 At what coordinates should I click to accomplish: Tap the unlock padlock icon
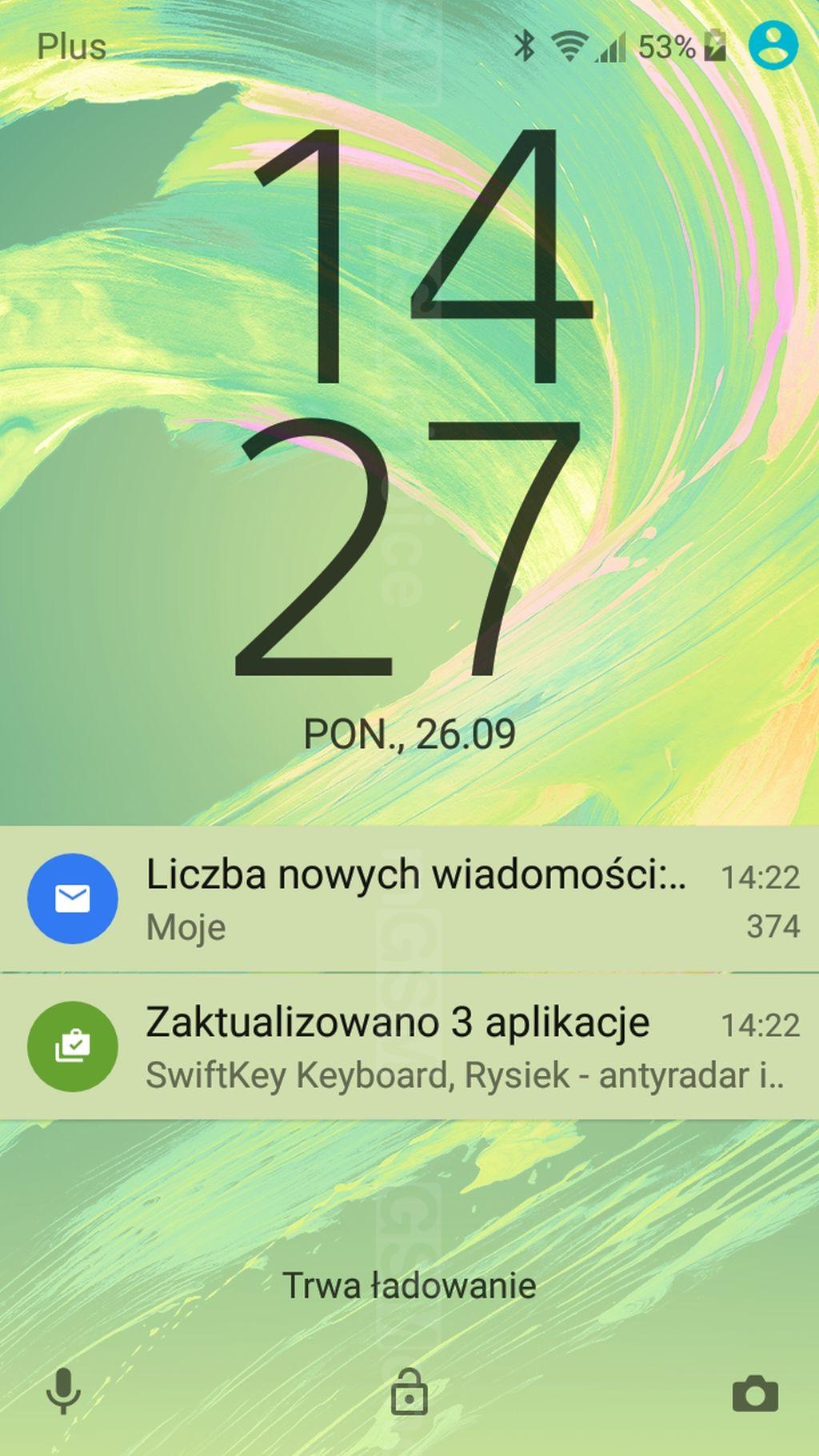point(409,1391)
